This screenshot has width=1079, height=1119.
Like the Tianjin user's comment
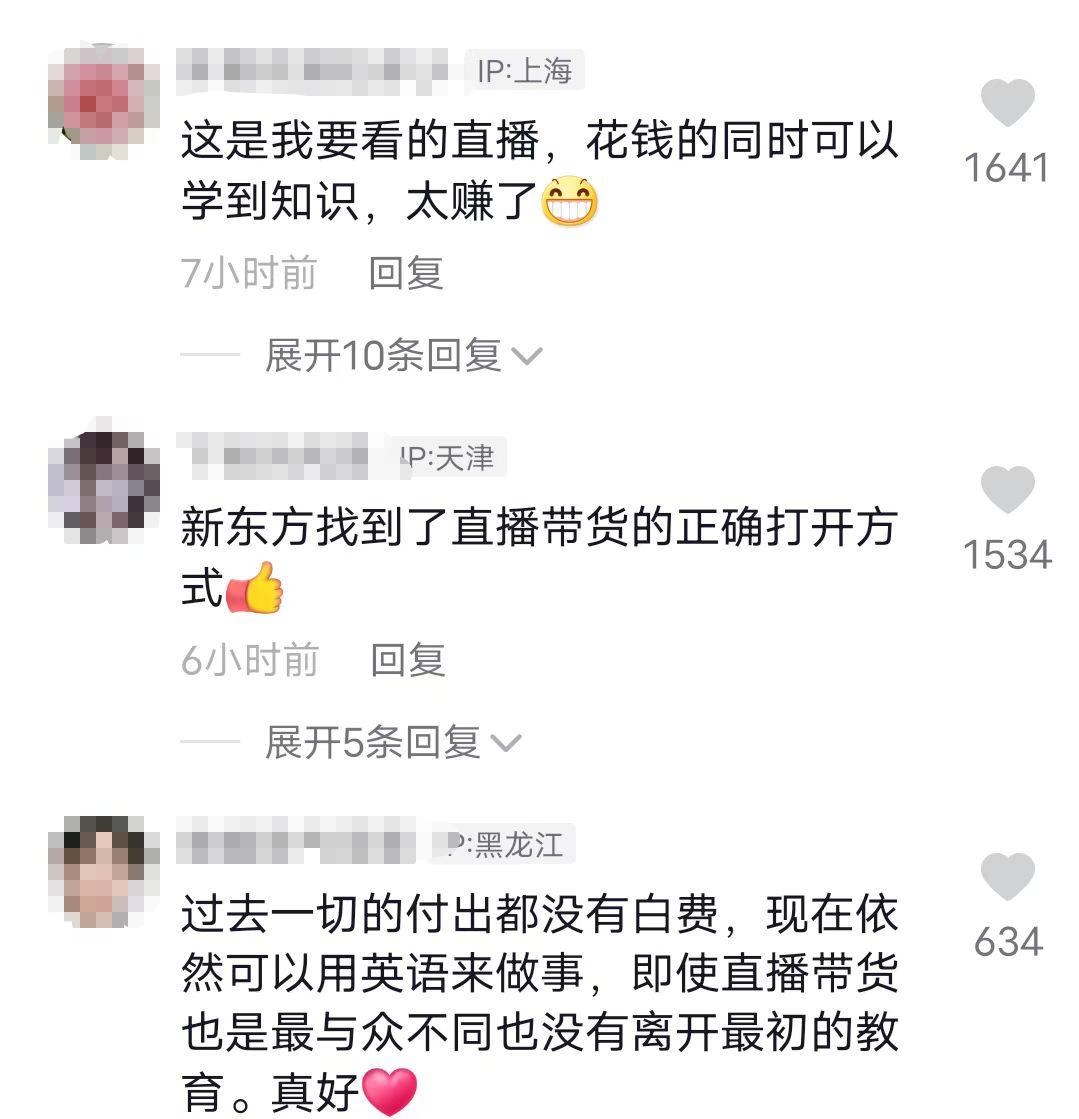click(x=1006, y=491)
